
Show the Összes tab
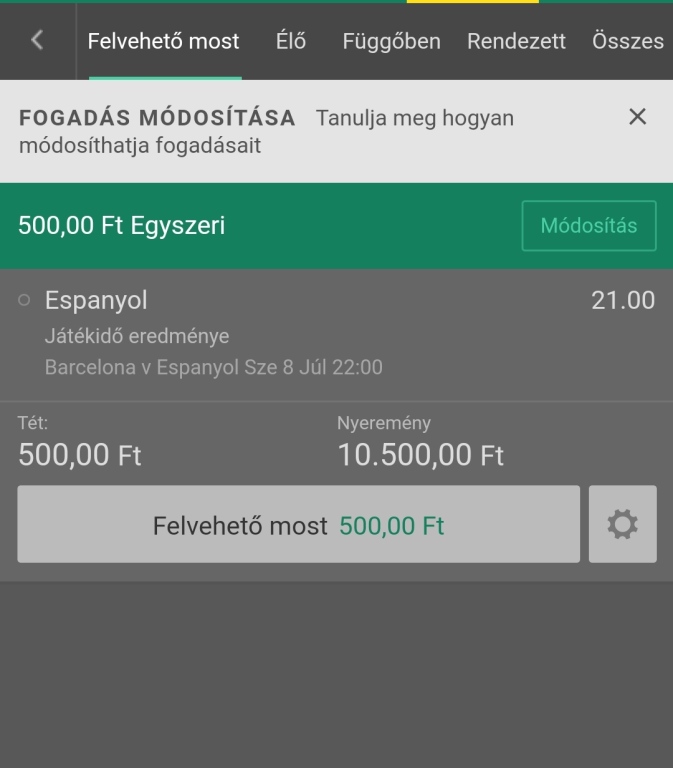point(628,41)
